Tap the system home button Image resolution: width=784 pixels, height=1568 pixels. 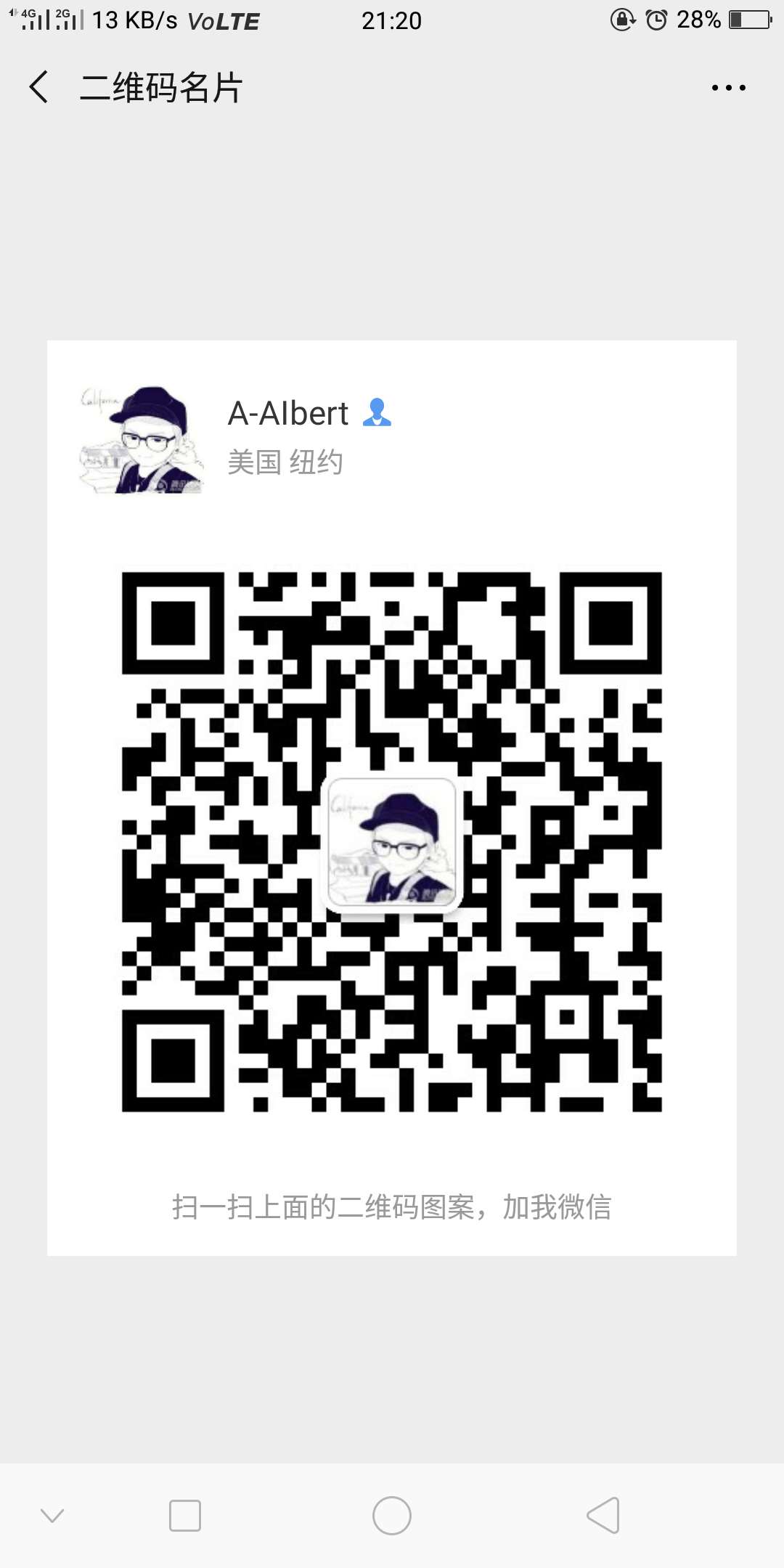[x=392, y=1516]
